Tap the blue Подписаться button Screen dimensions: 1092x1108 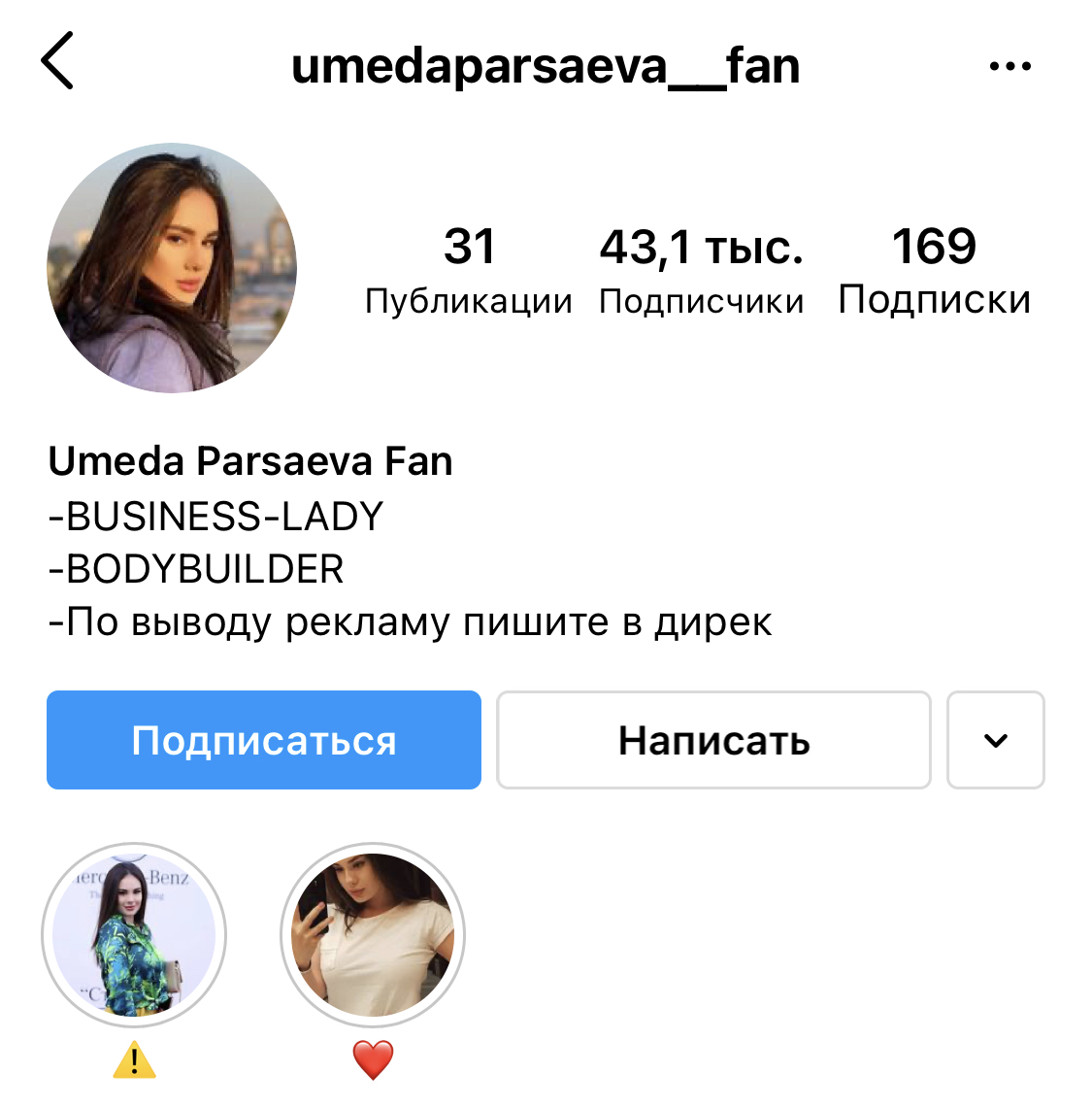tap(264, 740)
